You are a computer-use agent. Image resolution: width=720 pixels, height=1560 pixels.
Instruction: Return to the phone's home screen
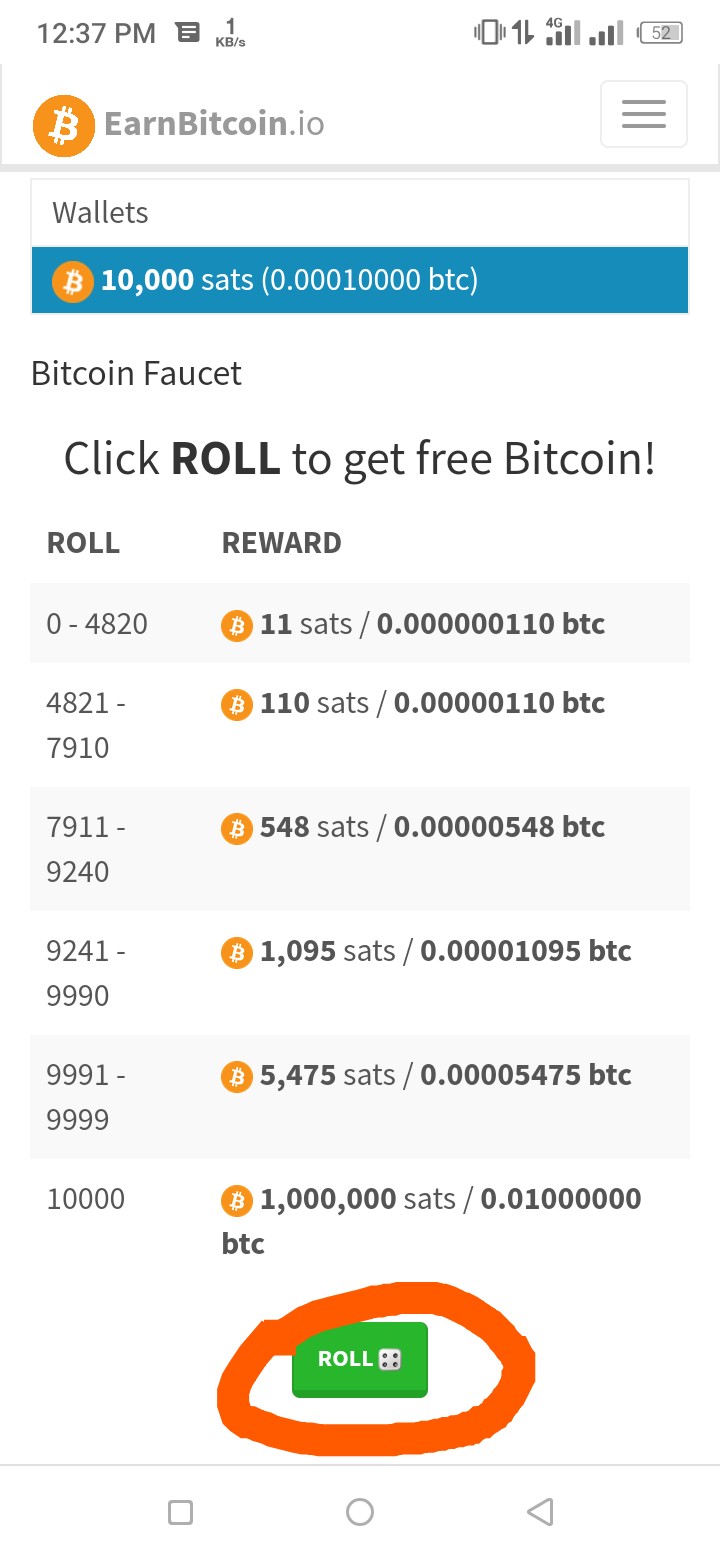click(x=360, y=1511)
